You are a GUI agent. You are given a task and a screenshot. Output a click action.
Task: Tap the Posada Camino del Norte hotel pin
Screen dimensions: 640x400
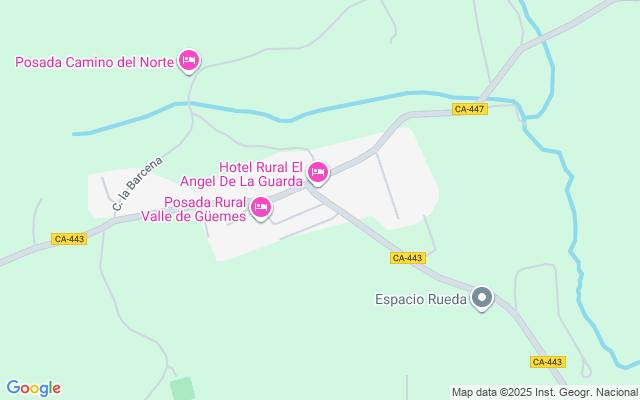188,61
